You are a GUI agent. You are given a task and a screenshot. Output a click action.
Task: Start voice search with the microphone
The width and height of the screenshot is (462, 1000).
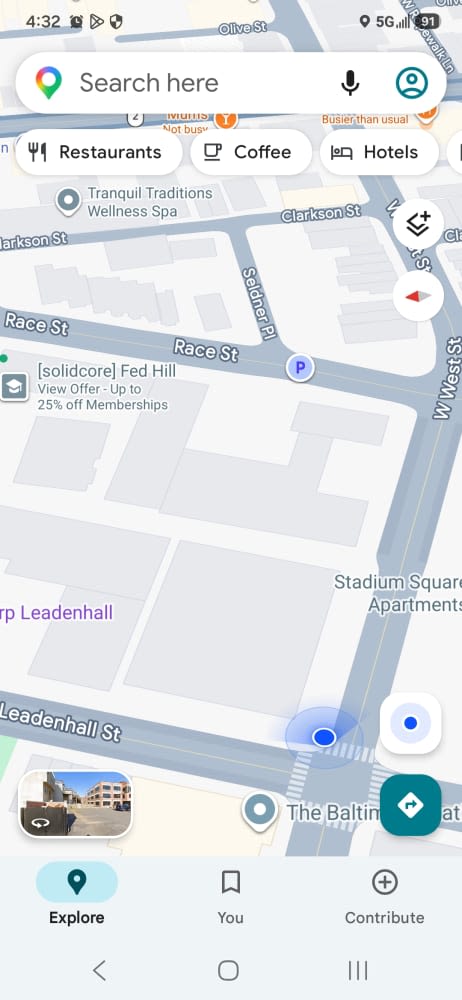click(x=350, y=83)
